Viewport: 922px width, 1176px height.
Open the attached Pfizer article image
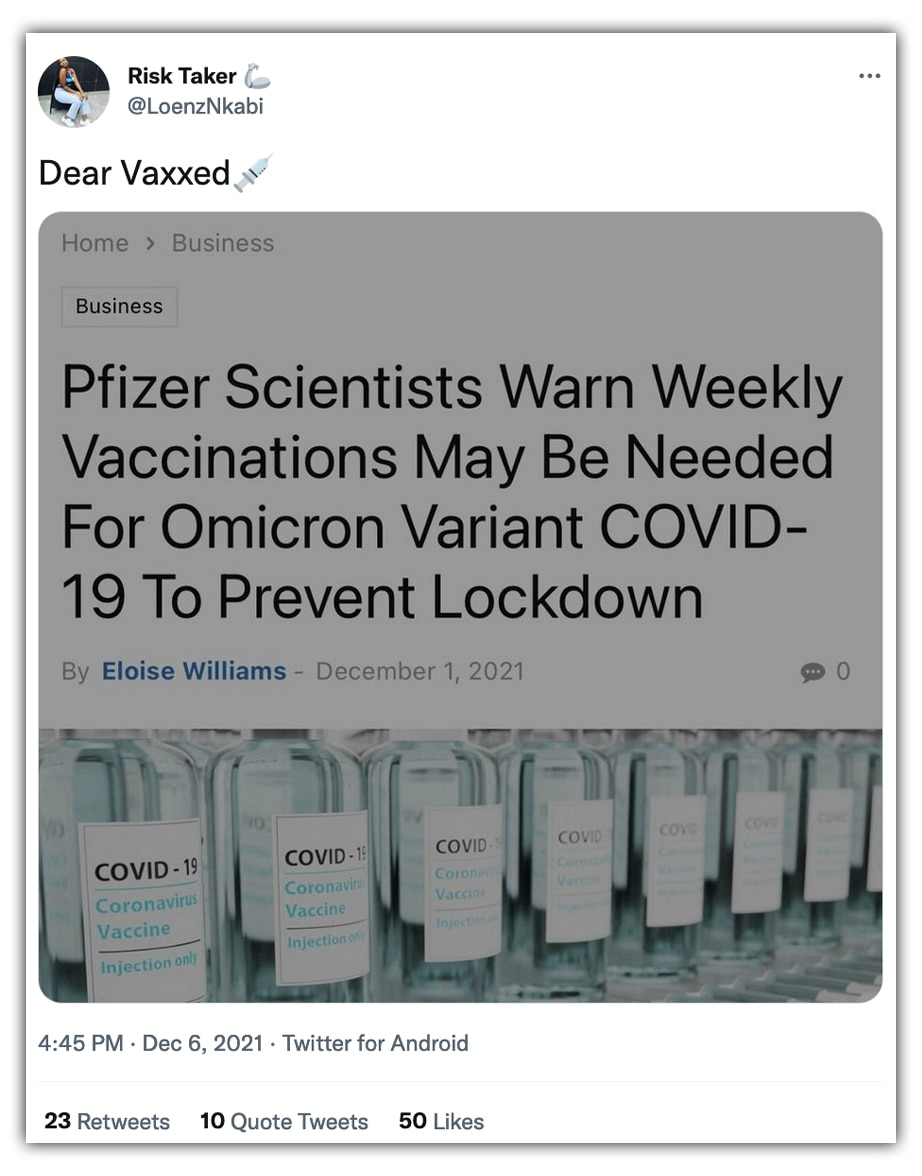tap(460, 606)
